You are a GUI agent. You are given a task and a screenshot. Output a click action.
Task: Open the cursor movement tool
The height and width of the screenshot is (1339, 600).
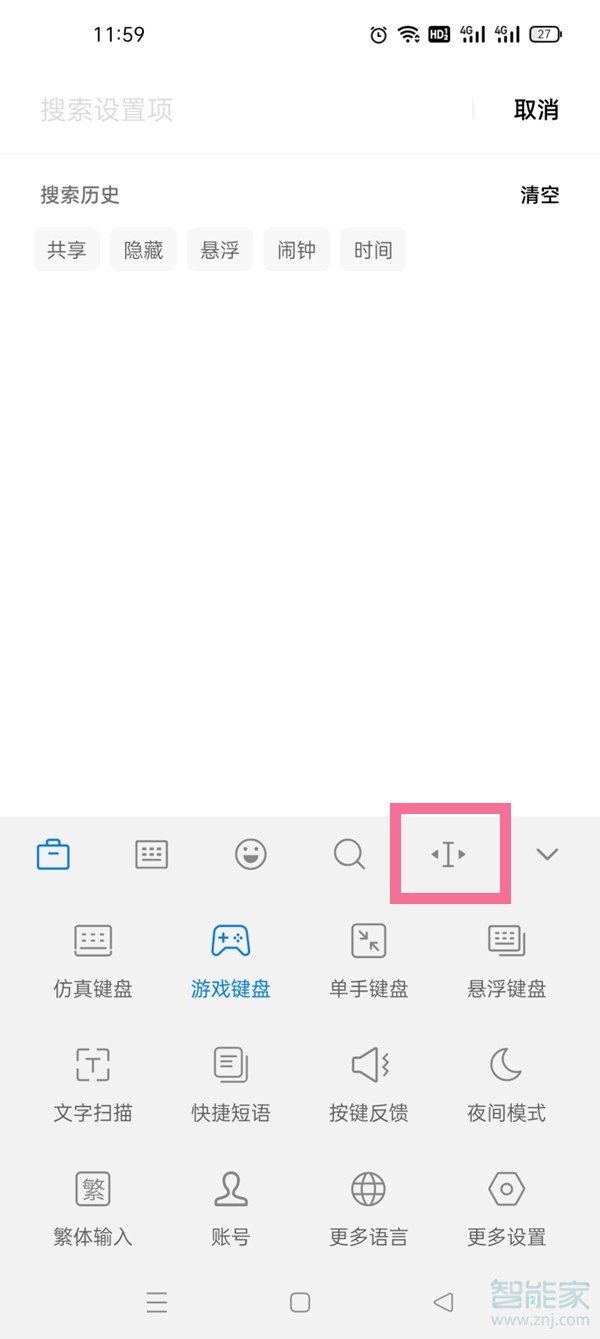(x=449, y=854)
